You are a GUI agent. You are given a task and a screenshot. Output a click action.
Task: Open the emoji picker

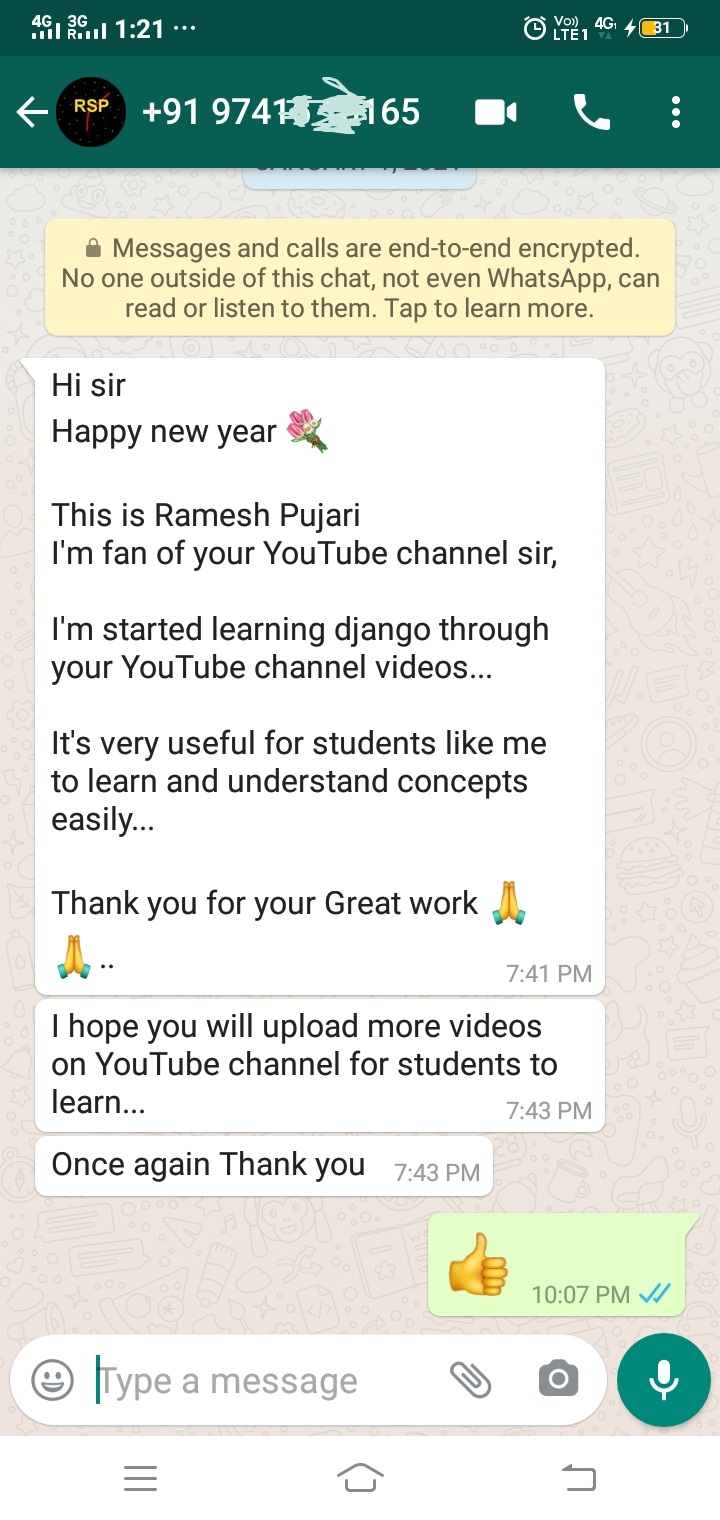click(53, 1380)
